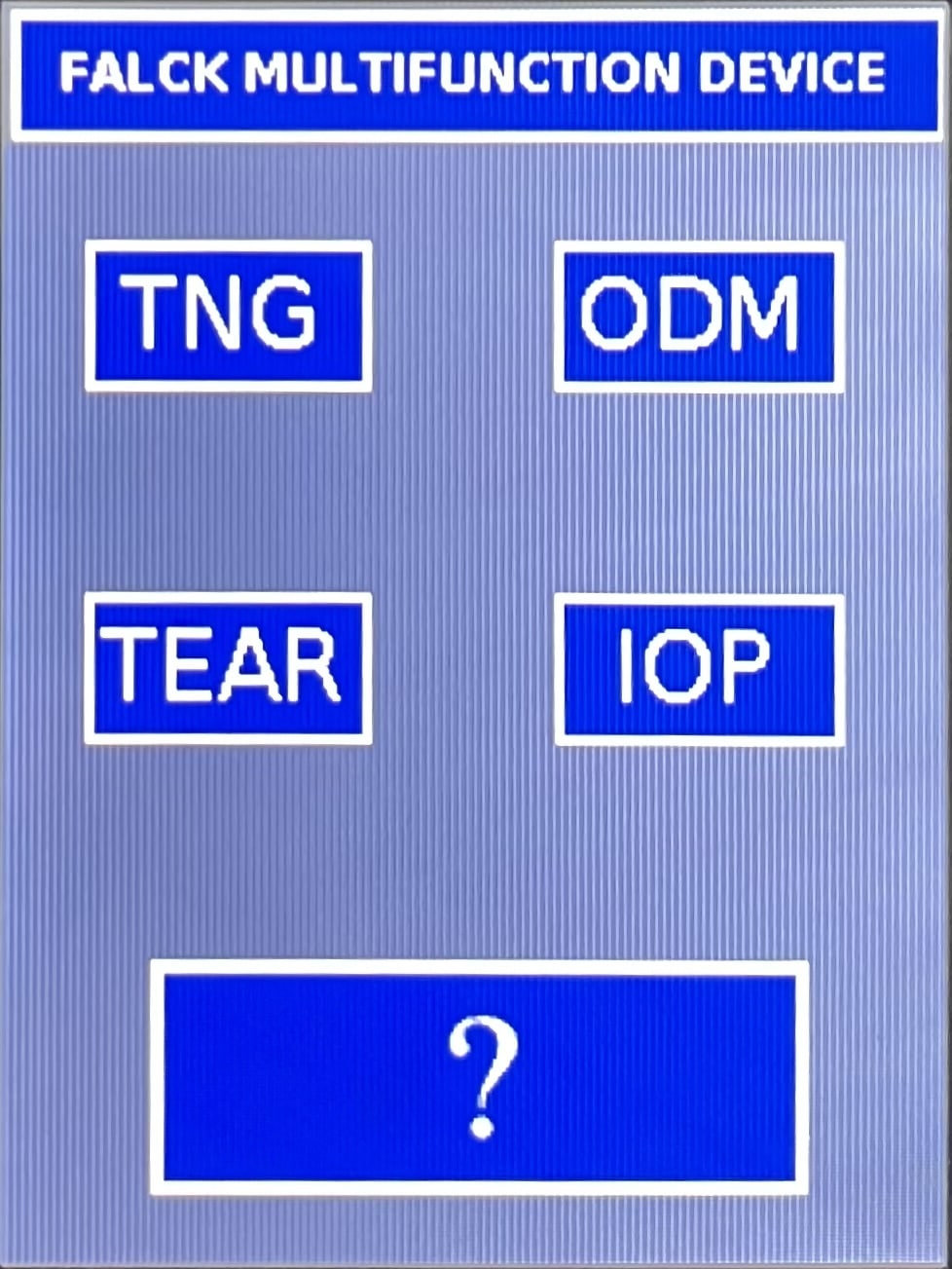
Task: Open help with the question mark button
Action: tap(480, 1077)
